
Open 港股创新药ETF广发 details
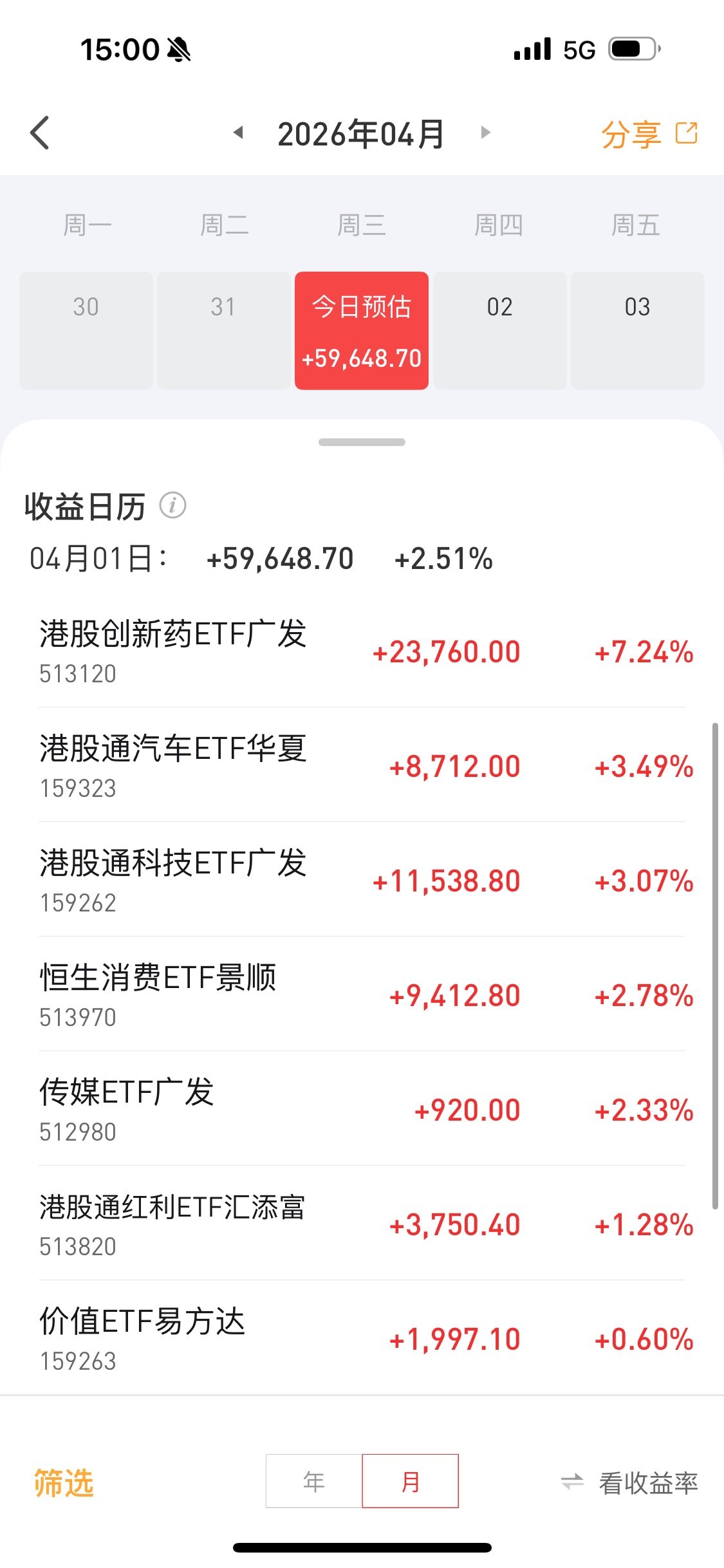(x=362, y=651)
